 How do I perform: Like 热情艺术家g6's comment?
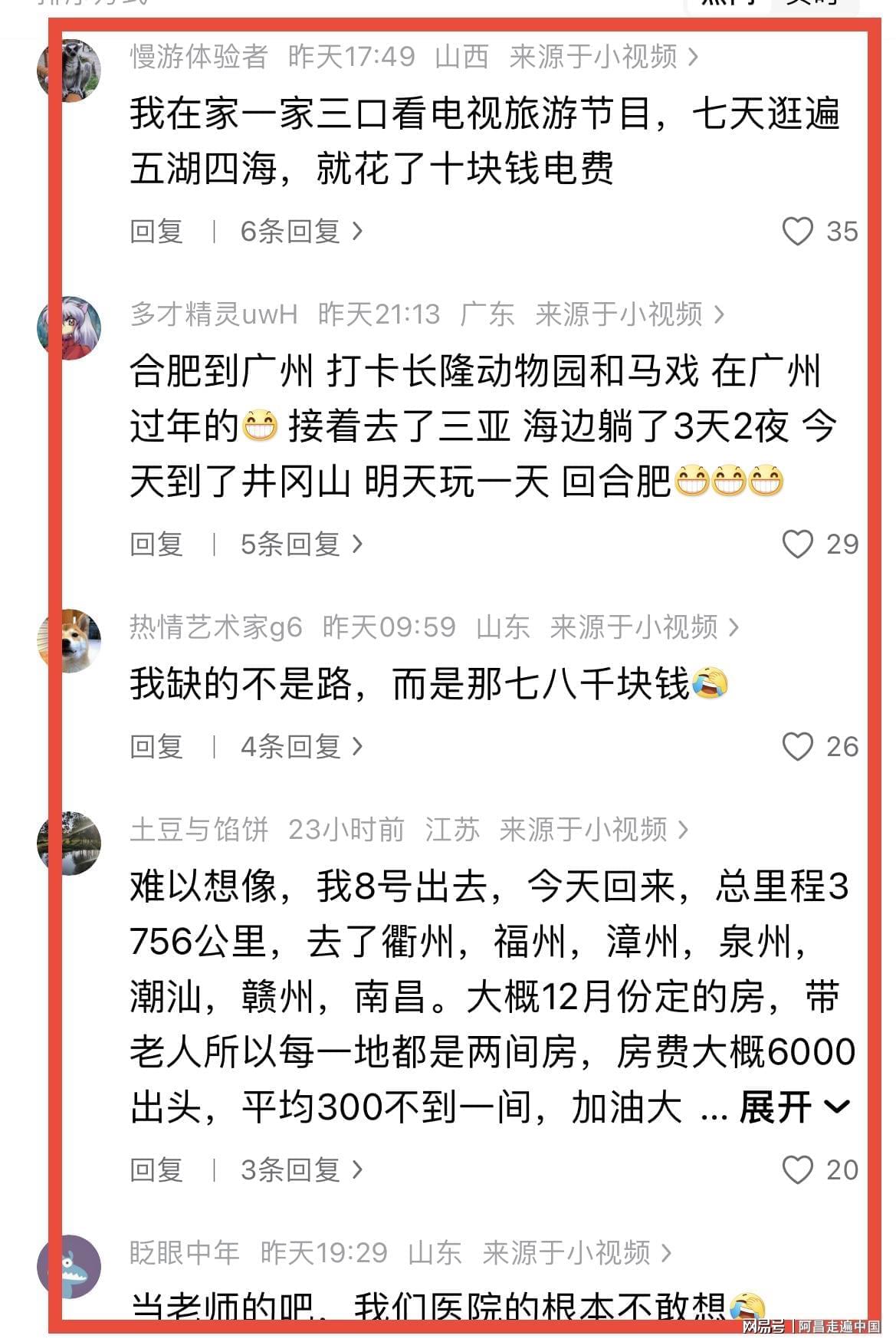coord(797,746)
